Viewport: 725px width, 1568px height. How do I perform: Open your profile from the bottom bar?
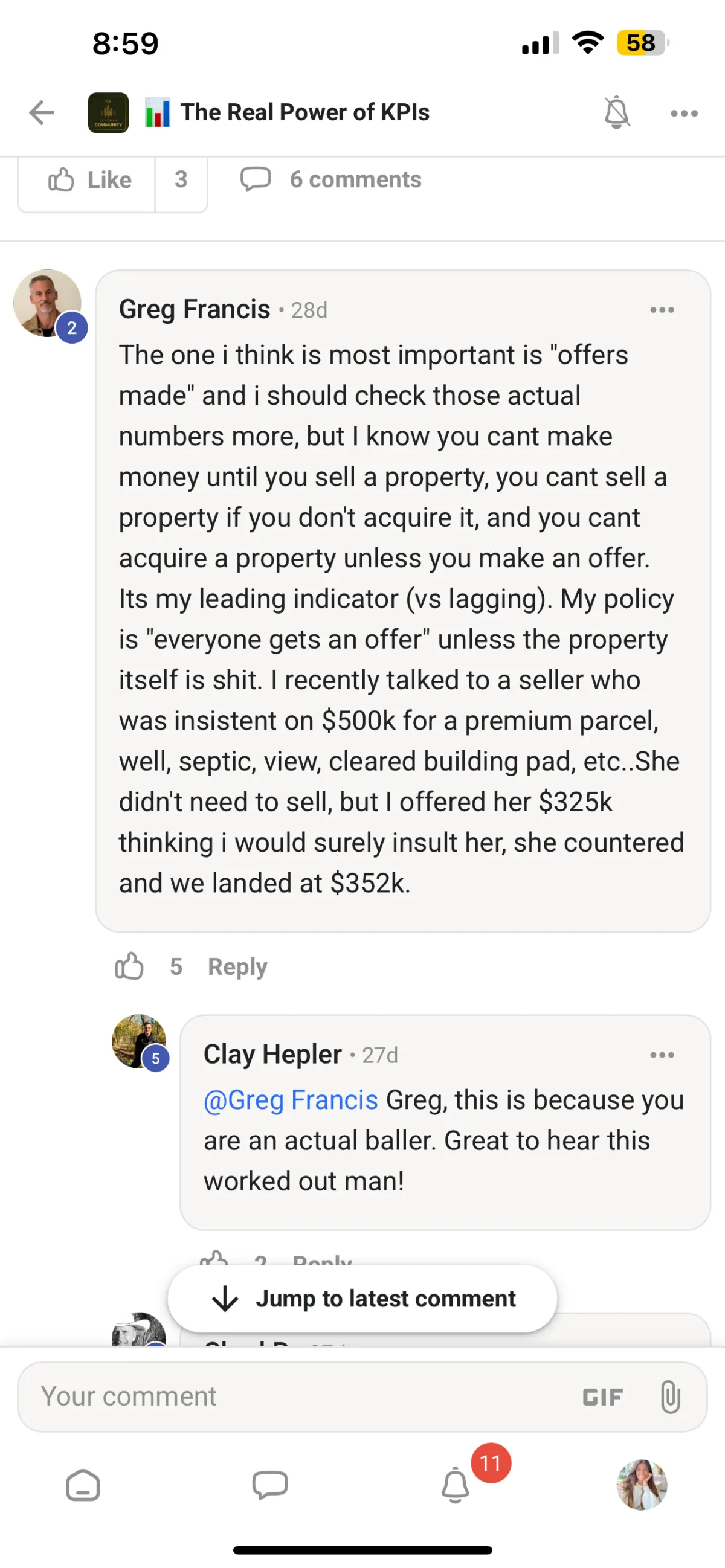click(641, 1485)
